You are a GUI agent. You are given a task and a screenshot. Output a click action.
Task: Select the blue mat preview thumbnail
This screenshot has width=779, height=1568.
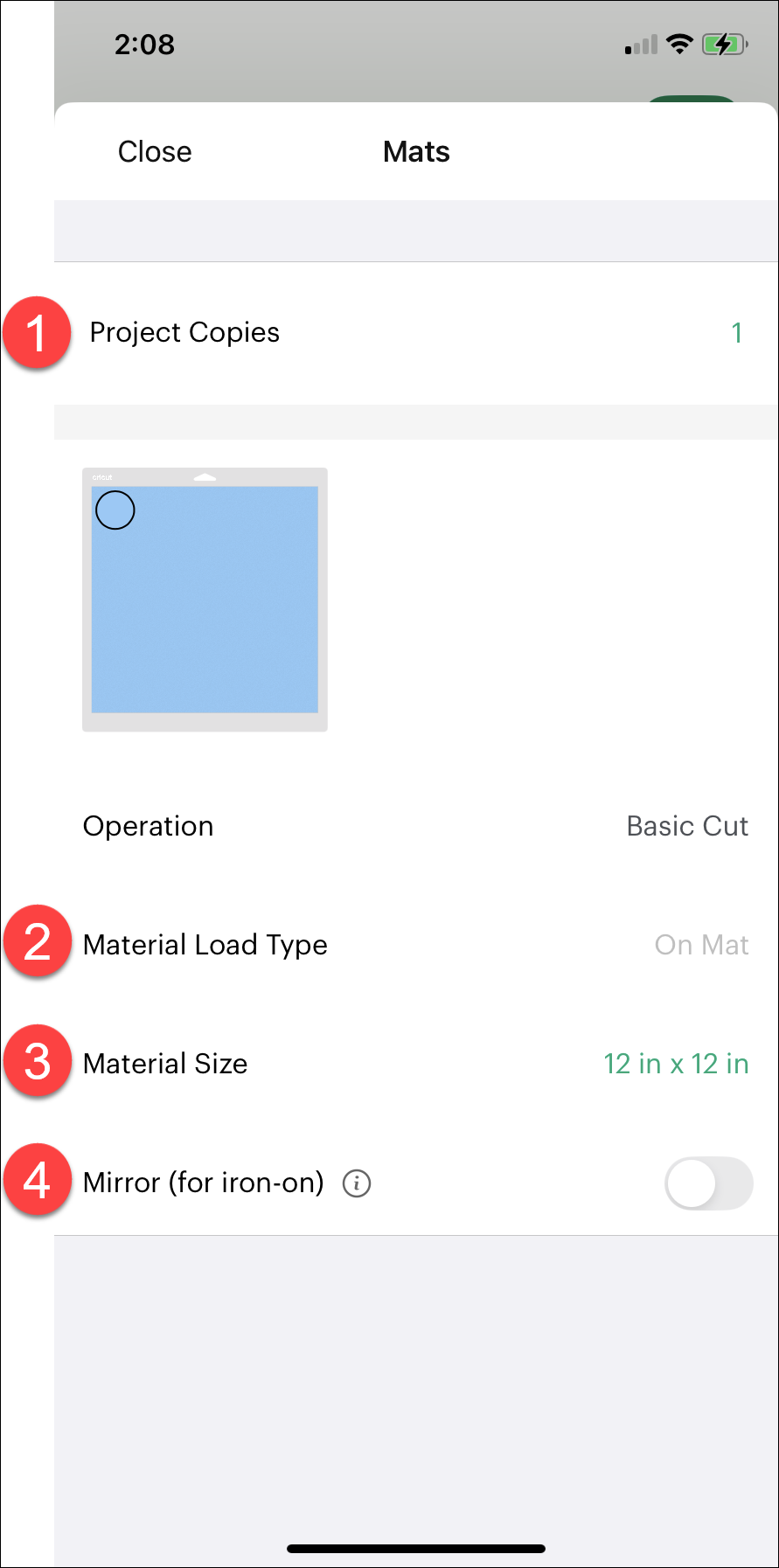205,600
